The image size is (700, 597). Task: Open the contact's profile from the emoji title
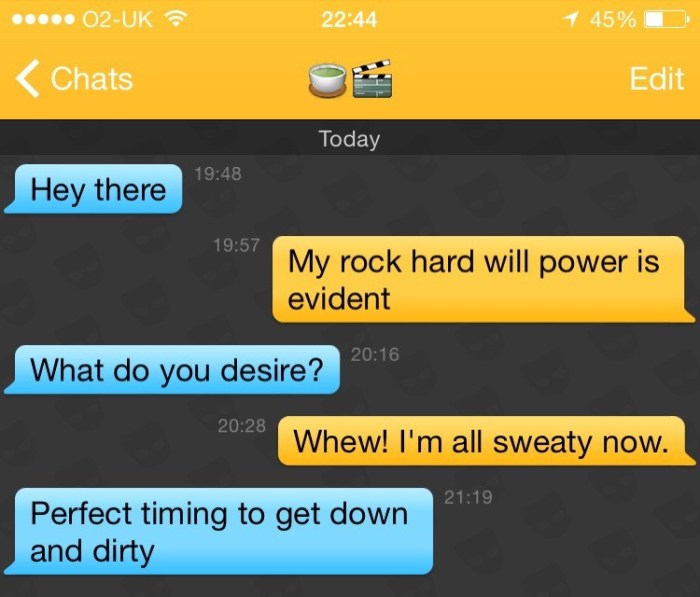pos(349,80)
